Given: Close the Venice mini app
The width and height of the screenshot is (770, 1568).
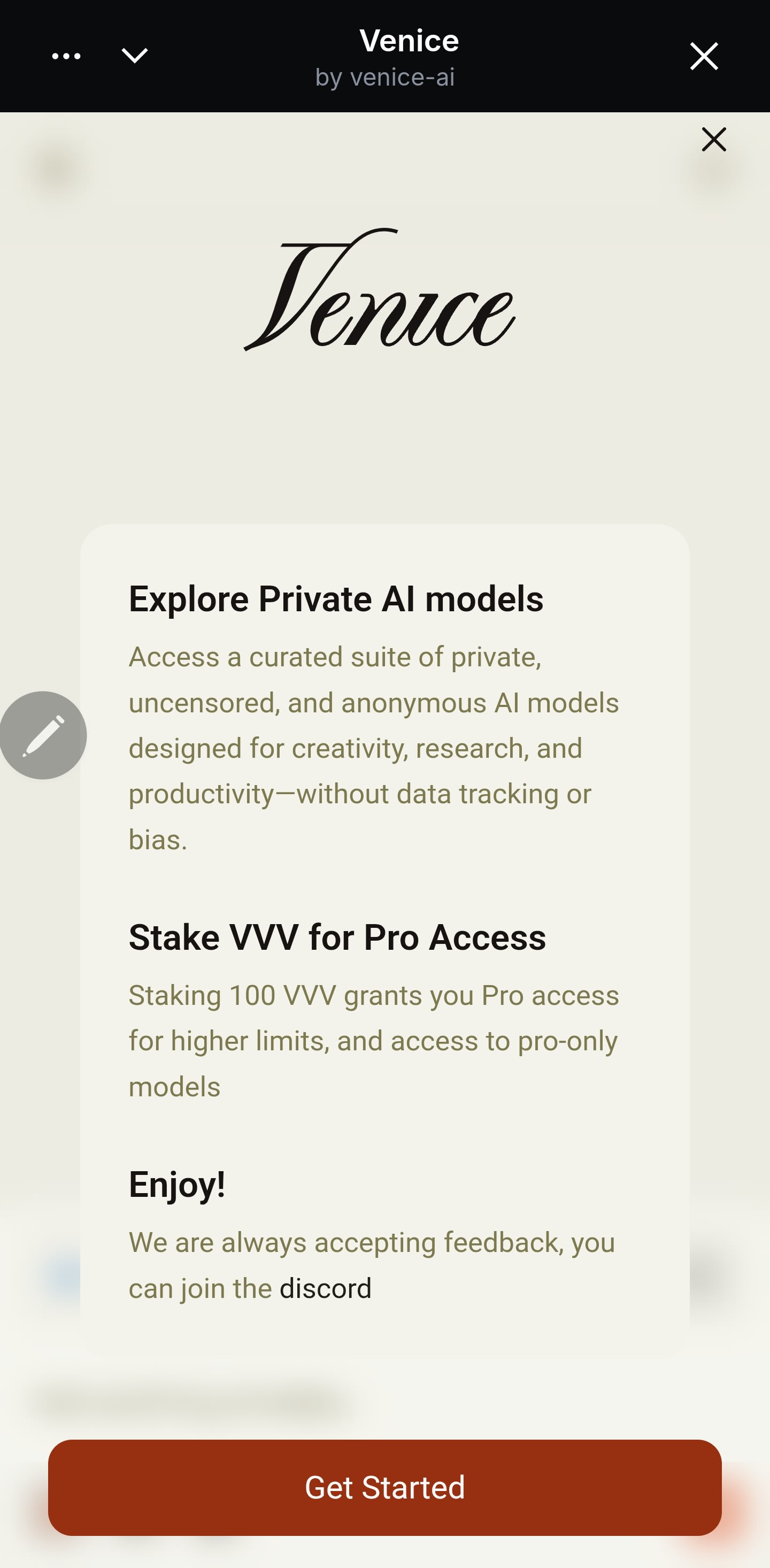Looking at the screenshot, I should [x=704, y=56].
